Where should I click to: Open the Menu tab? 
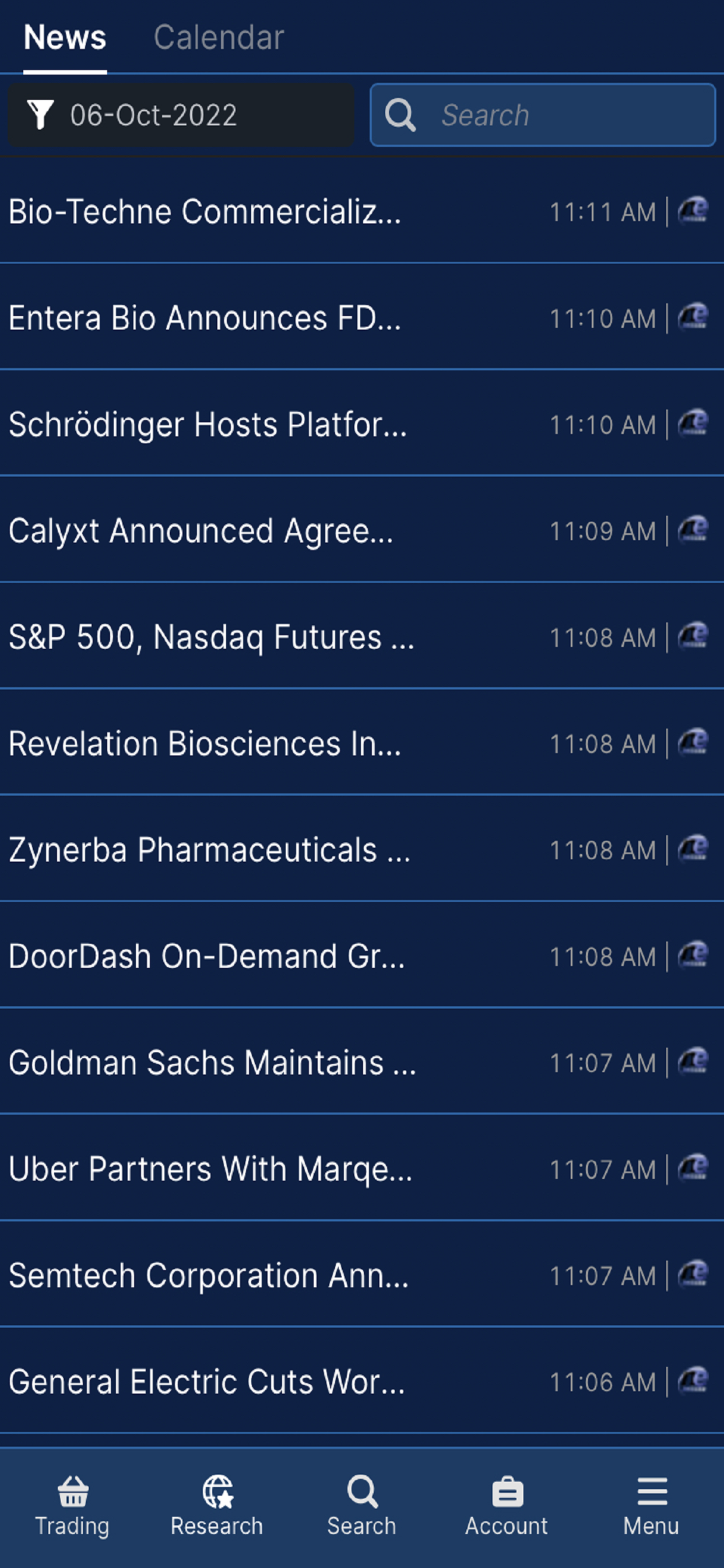(652, 1506)
